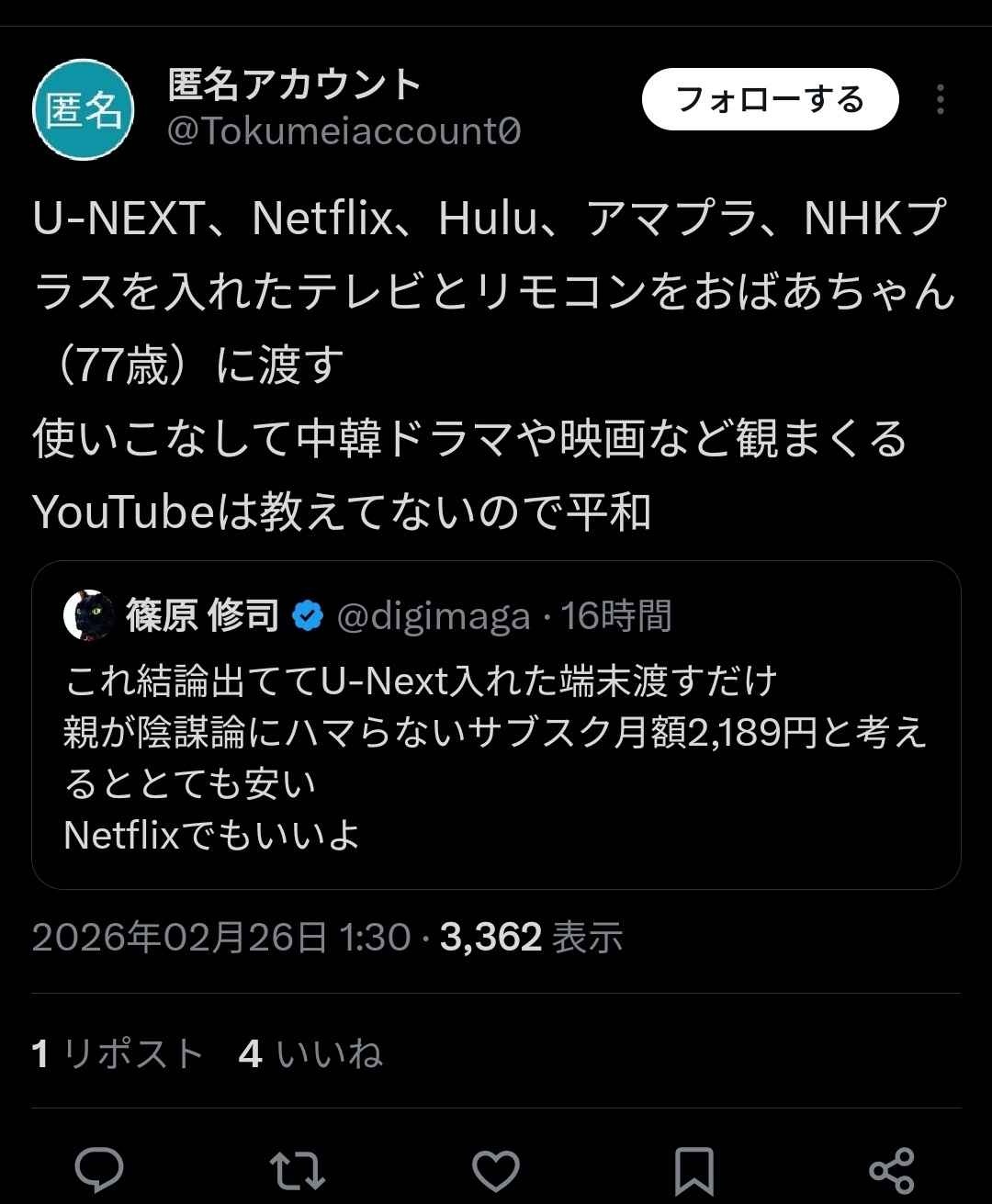View the 1 リポスト list
The width and height of the screenshot is (992, 1204).
[118, 1053]
